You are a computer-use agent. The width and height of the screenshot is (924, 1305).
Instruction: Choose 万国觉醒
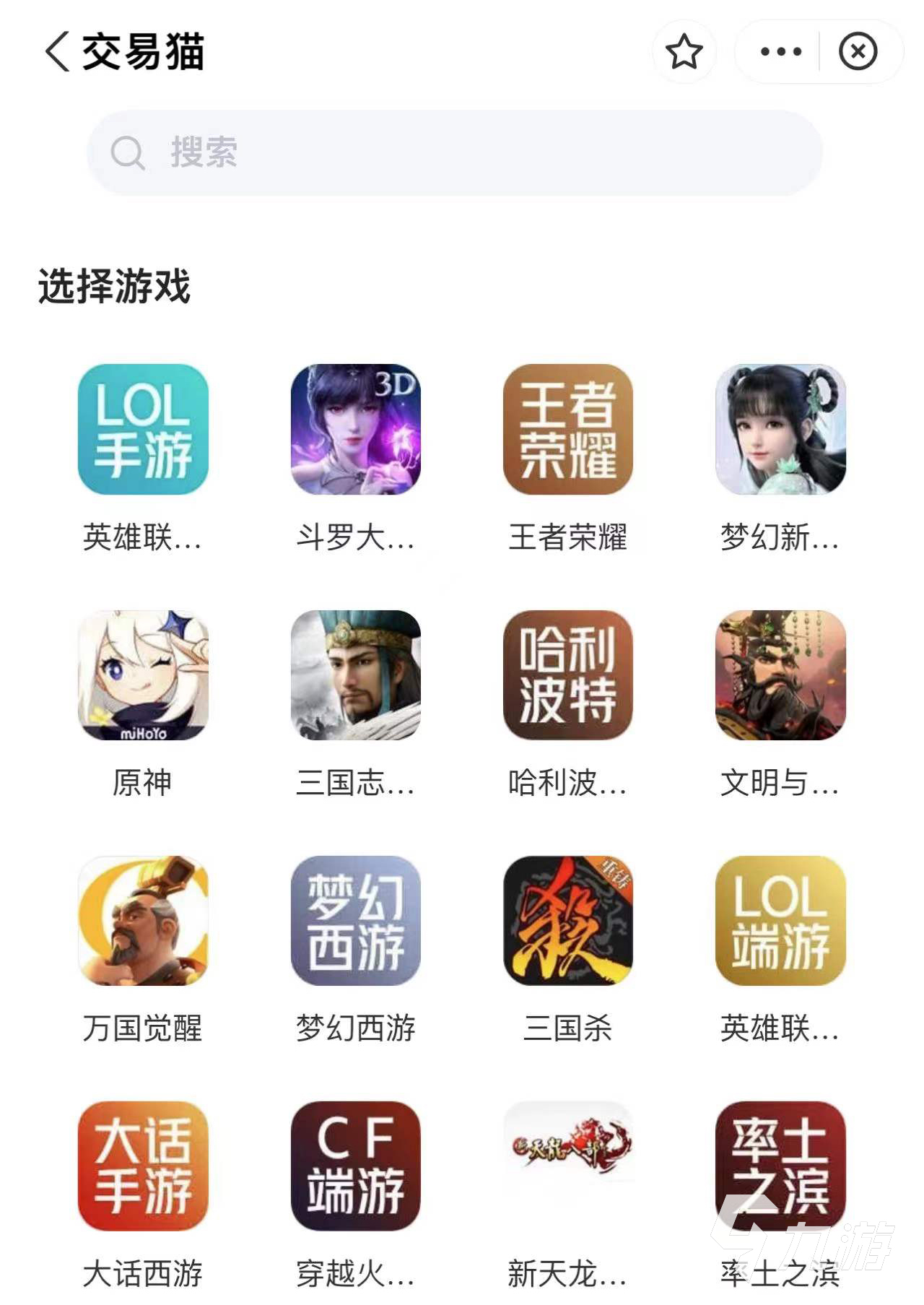[143, 921]
